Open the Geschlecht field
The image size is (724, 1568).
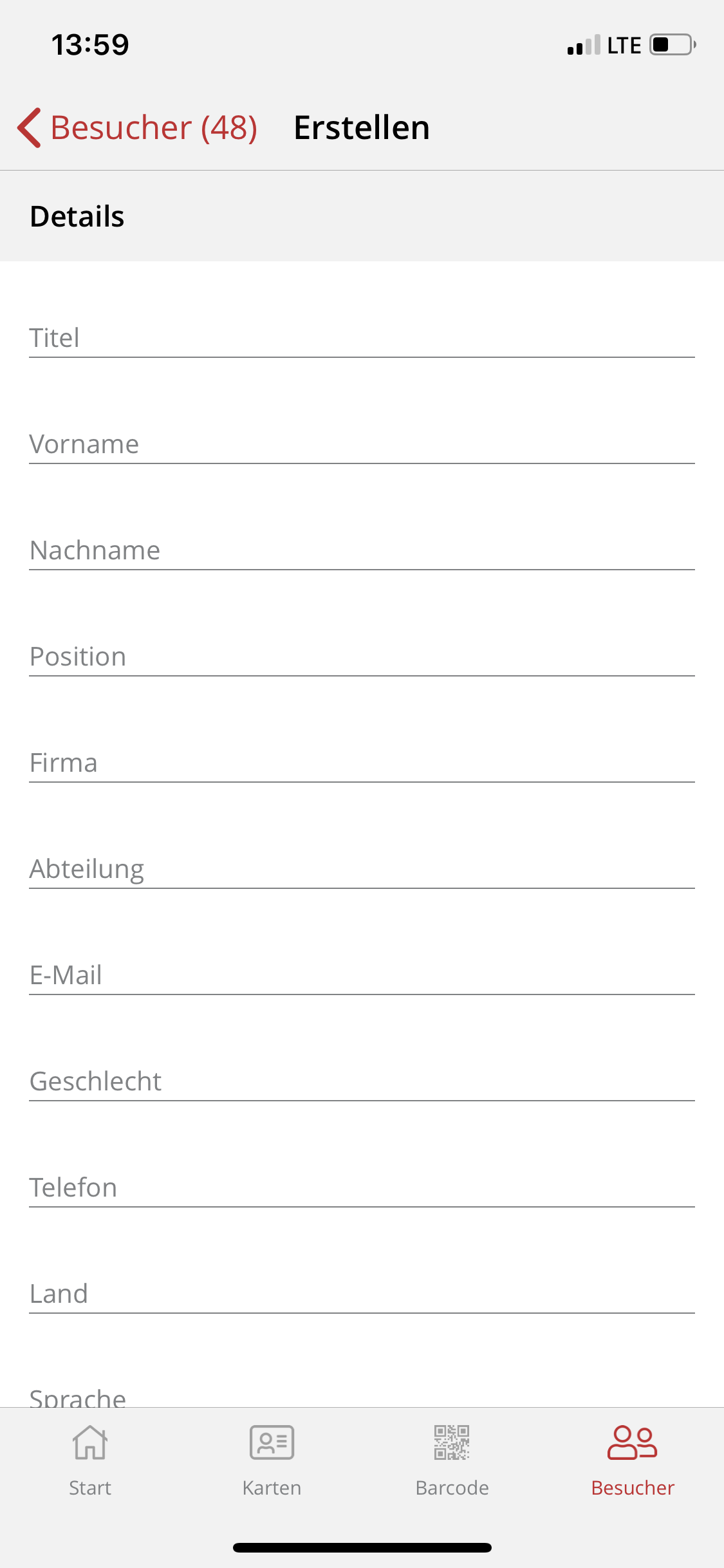[x=362, y=1082]
